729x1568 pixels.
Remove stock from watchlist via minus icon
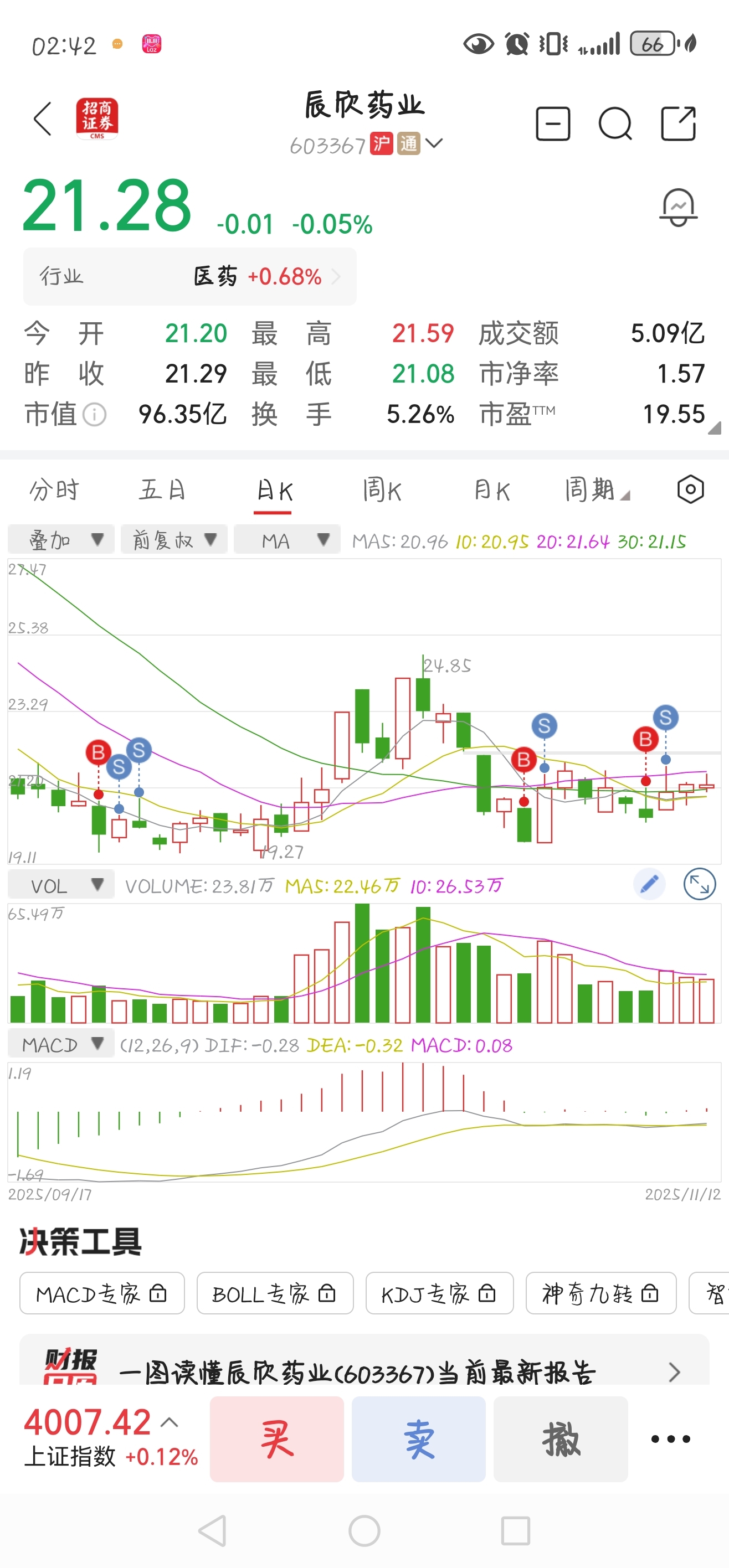click(552, 124)
